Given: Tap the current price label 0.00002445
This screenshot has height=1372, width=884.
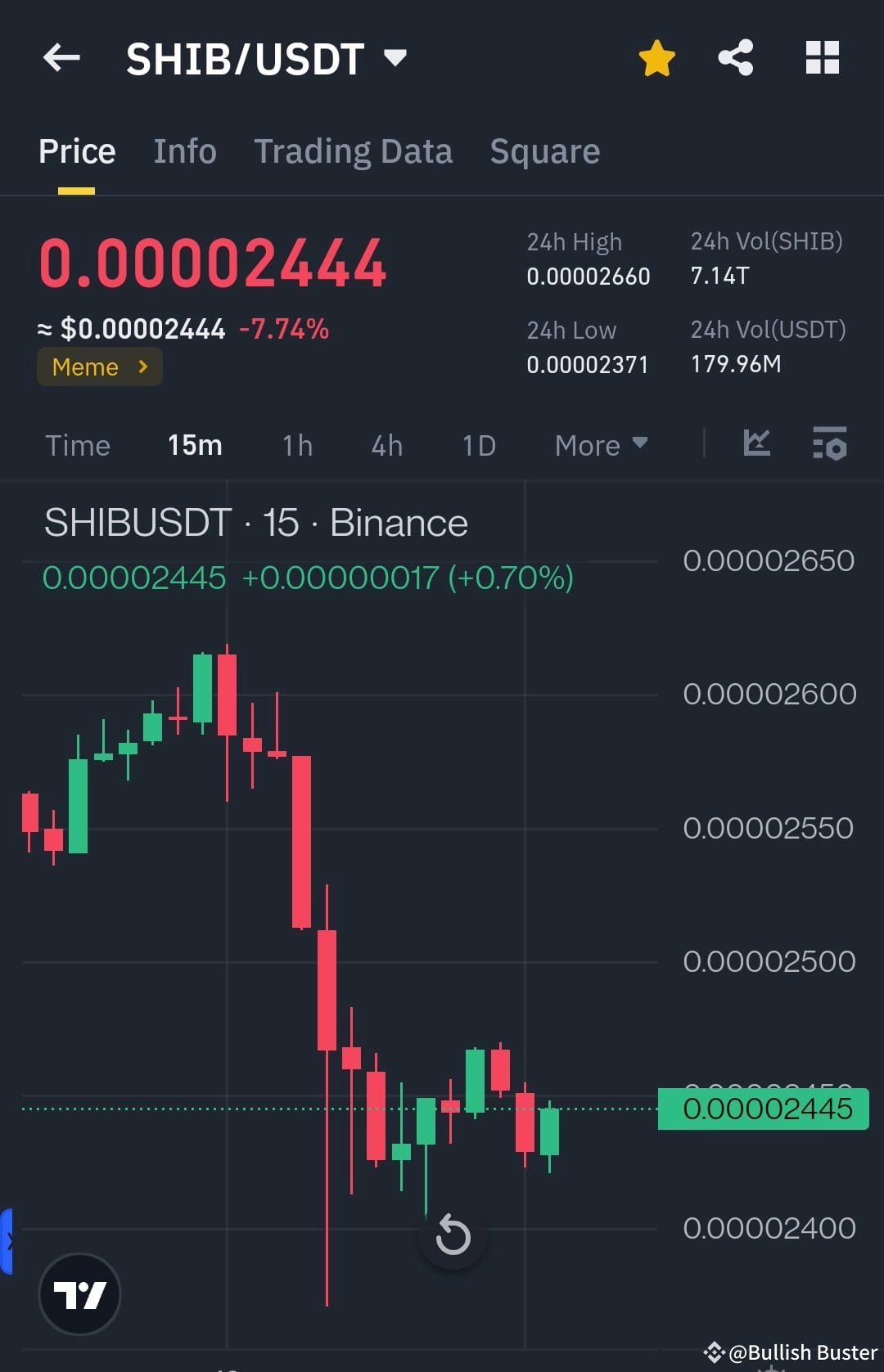Looking at the screenshot, I should 762,1109.
